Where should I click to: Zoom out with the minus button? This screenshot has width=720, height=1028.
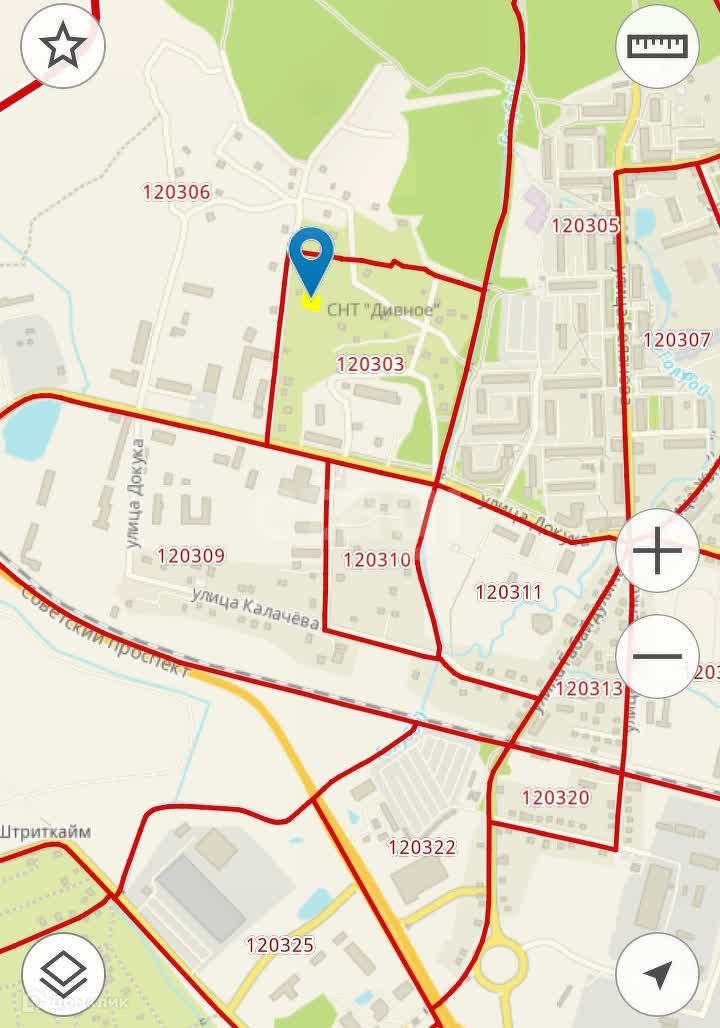coord(657,656)
